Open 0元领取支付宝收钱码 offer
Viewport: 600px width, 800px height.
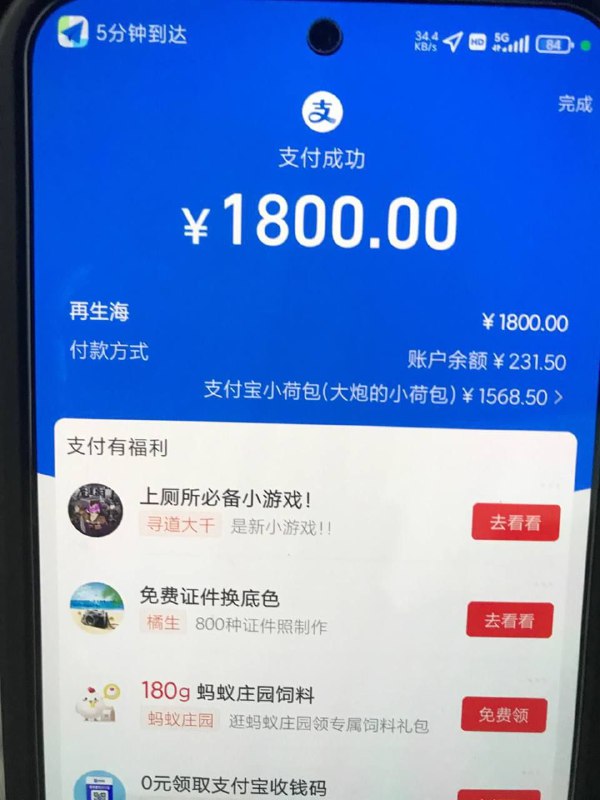(231, 787)
